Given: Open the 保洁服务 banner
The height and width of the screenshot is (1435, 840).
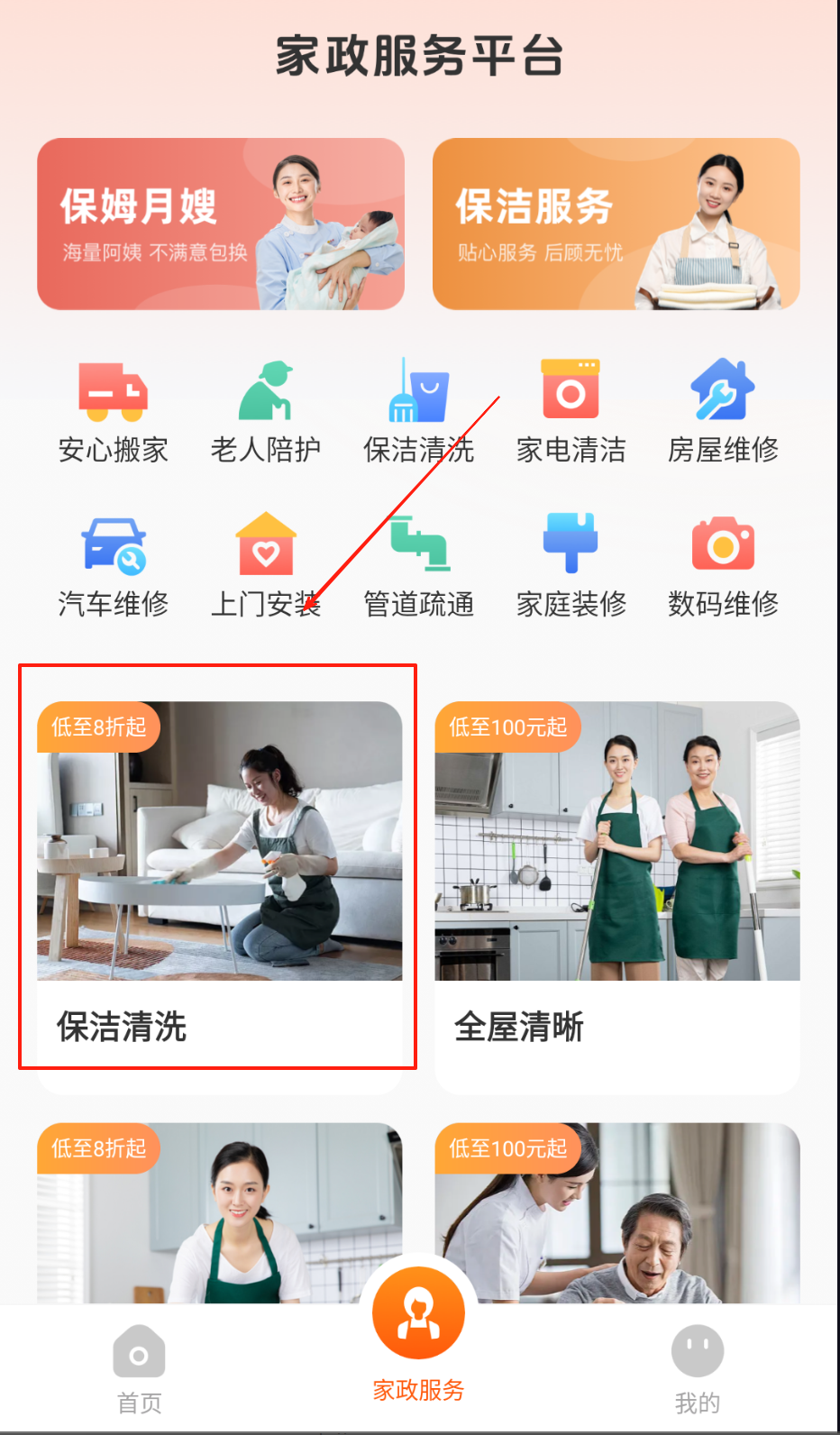Looking at the screenshot, I should [616, 224].
